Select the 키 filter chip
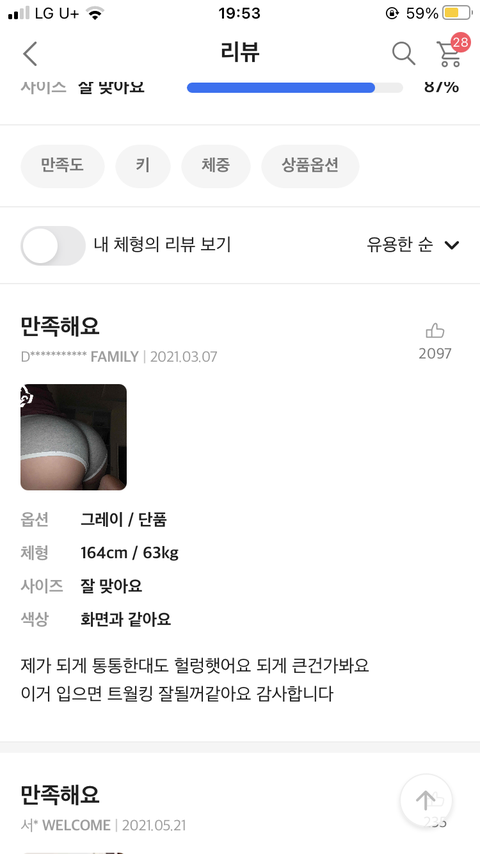Image resolution: width=480 pixels, height=854 pixels. (x=143, y=166)
